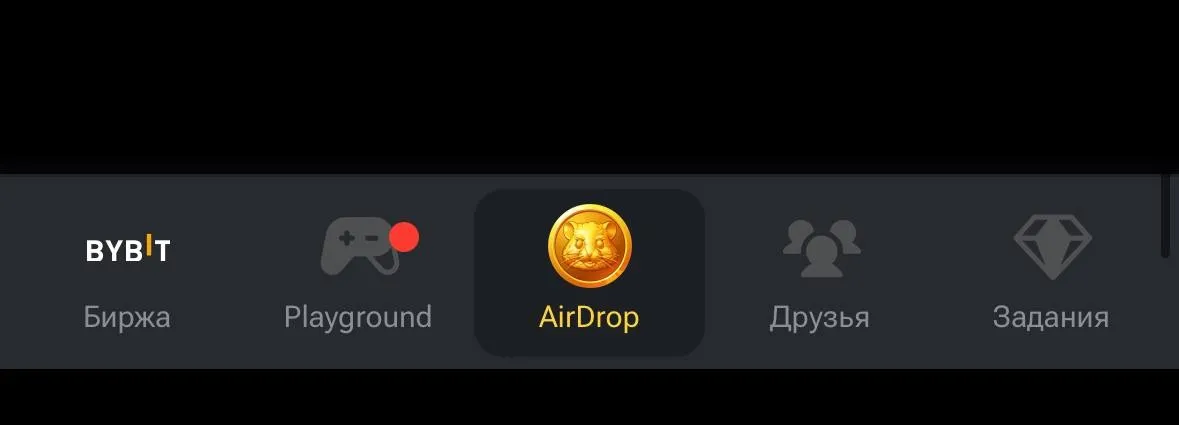Switch to the Playground tab

pos(358,273)
